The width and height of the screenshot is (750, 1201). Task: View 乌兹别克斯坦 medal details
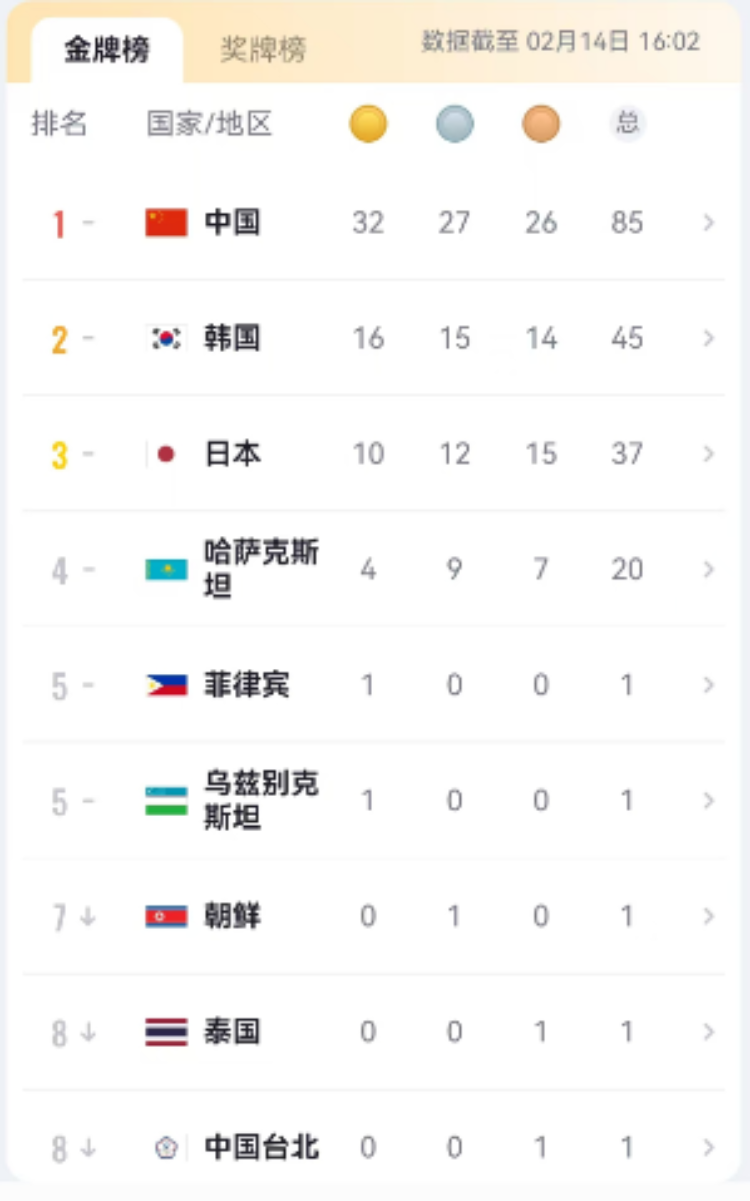point(373,801)
